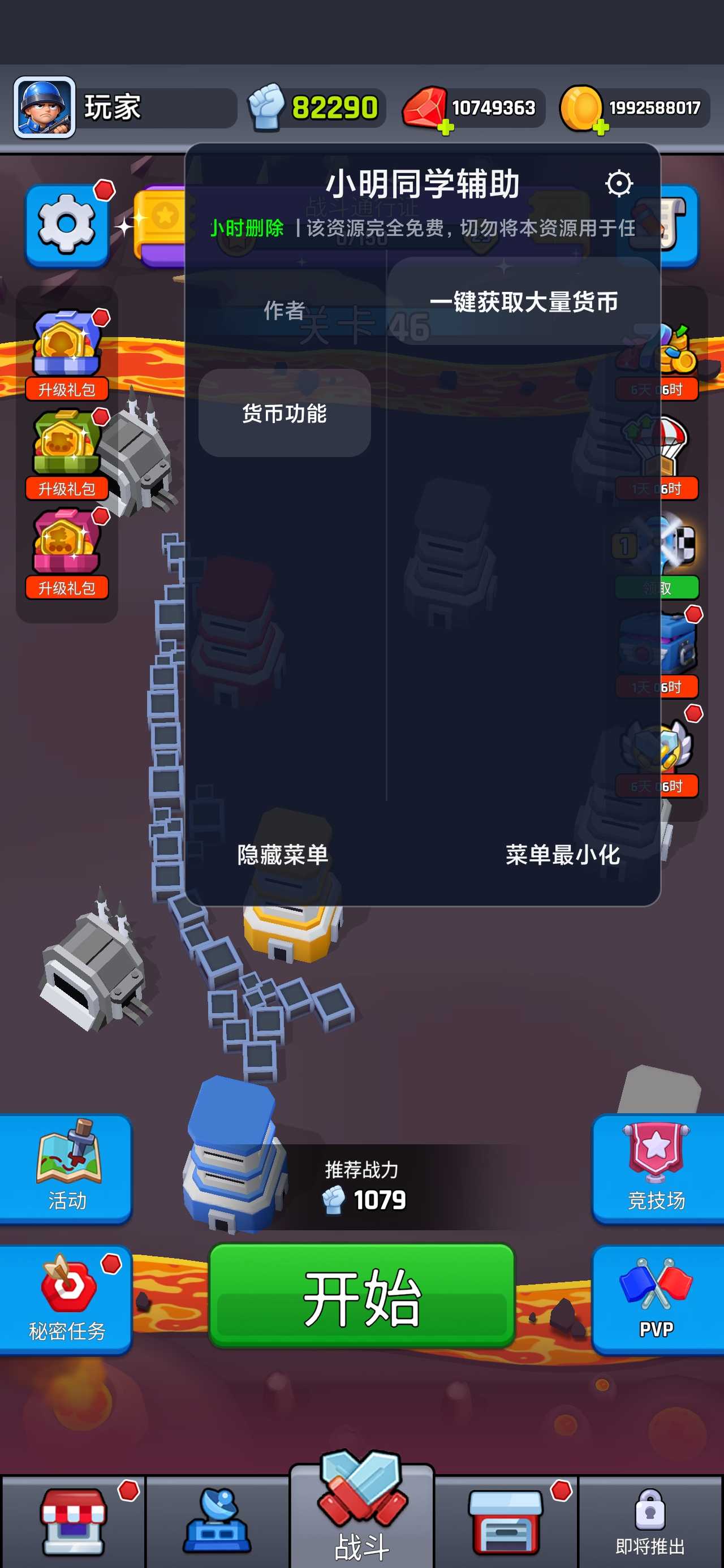724x1568 pixels.
Task: Switch to the shop tab in the bottom bar
Action: [72, 1522]
